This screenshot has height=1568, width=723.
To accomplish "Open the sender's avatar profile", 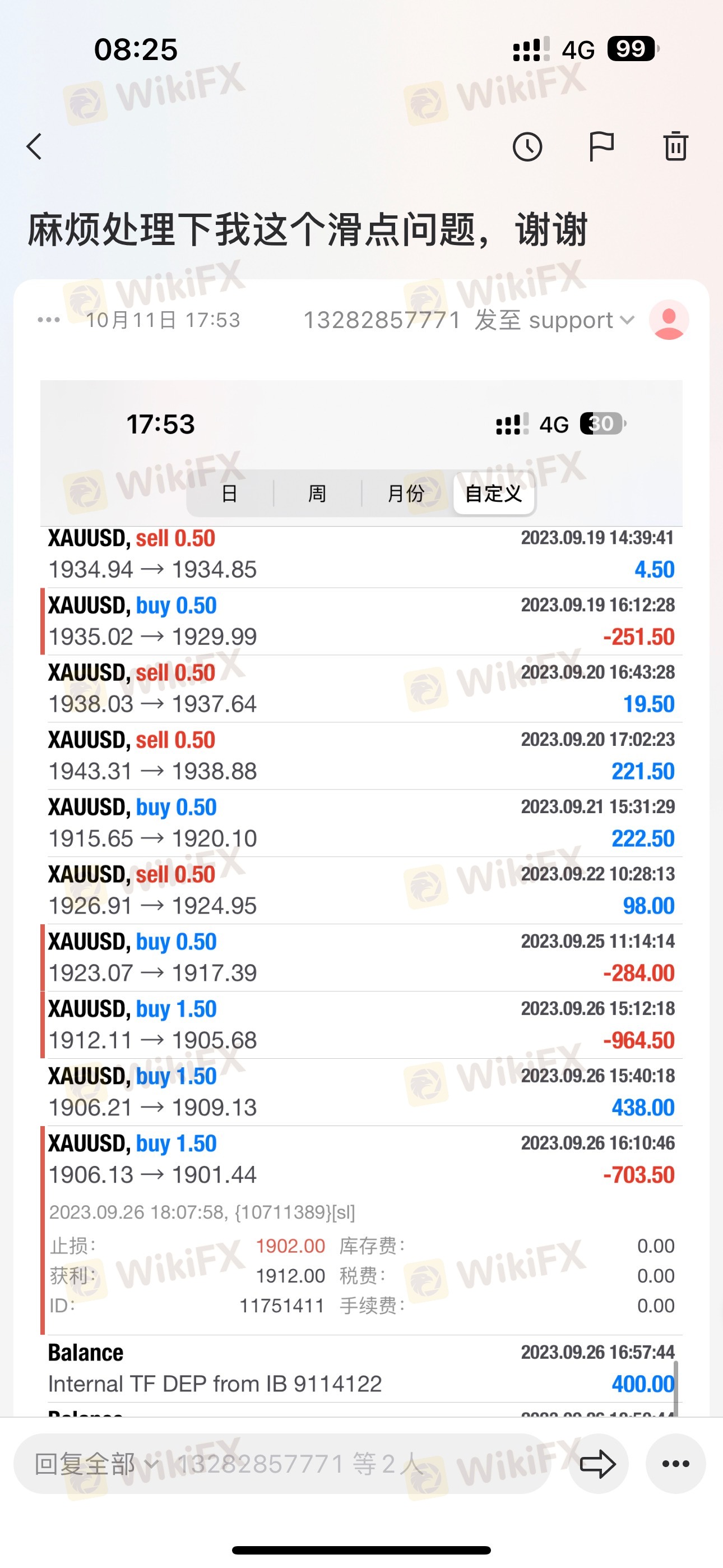I will click(x=669, y=320).
